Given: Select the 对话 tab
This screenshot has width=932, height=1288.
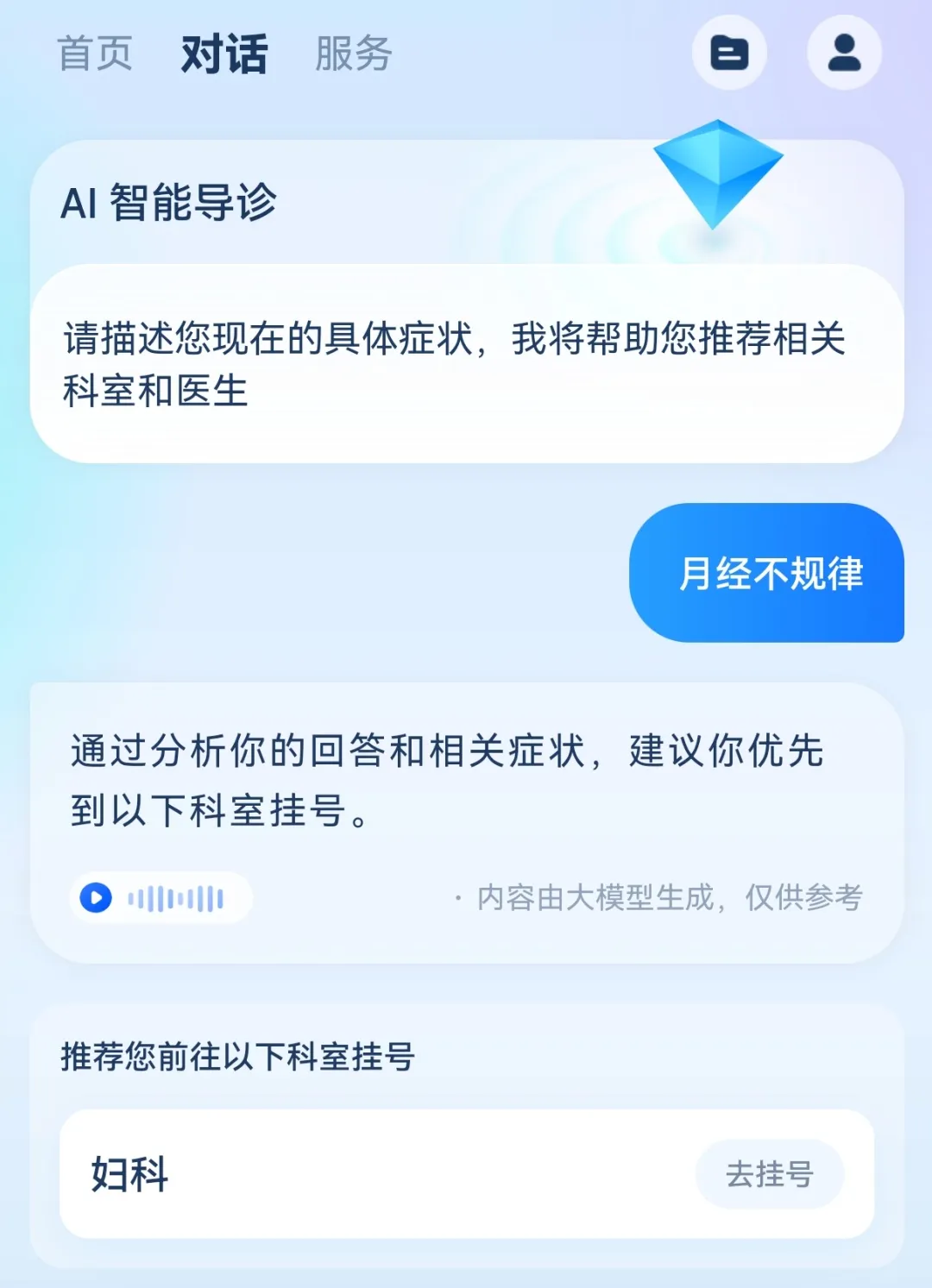Looking at the screenshot, I should (224, 53).
